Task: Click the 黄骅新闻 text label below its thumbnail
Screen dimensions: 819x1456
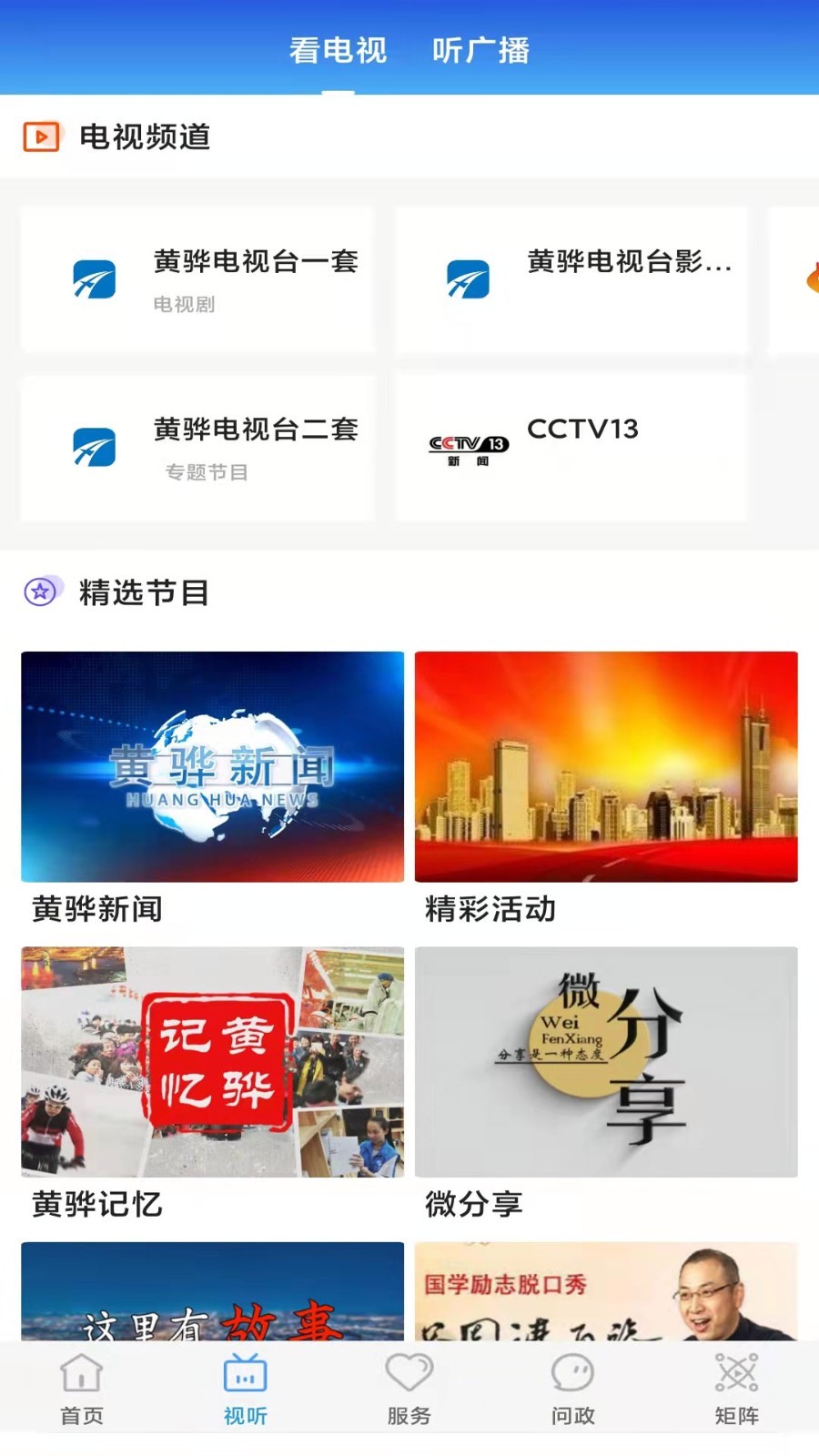Action: [93, 909]
